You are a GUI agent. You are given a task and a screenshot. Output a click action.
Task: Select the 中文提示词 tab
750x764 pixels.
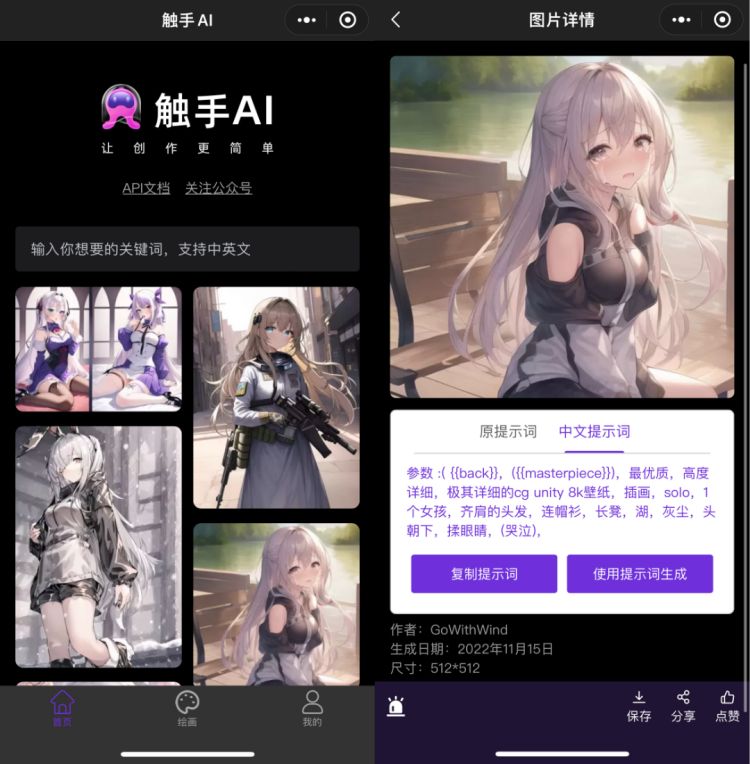point(594,432)
